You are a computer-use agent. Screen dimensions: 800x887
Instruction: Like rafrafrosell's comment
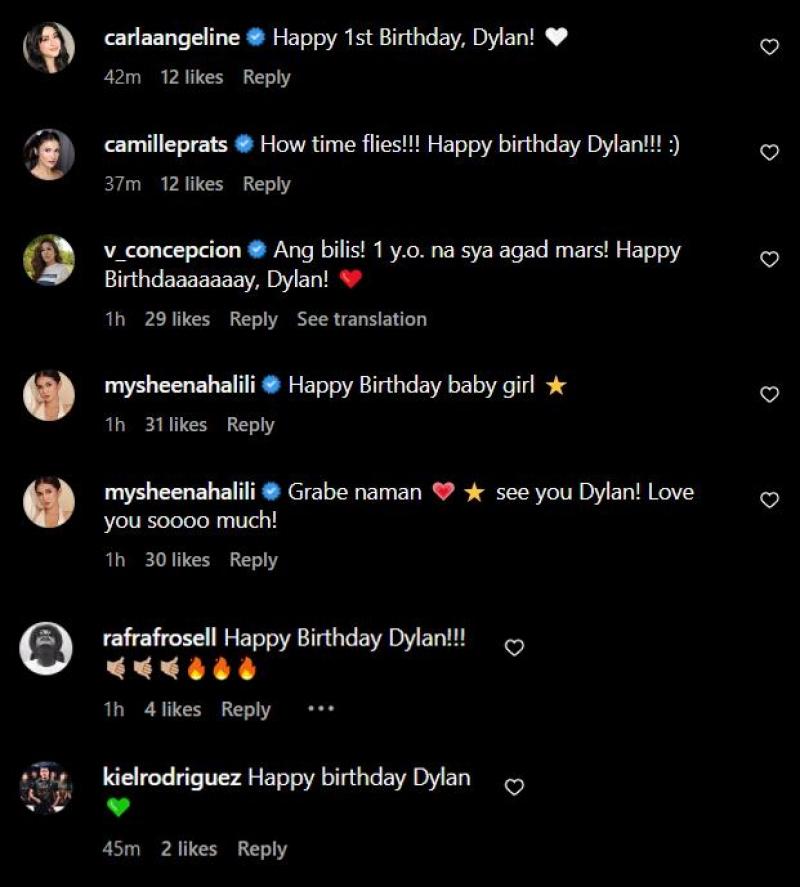(x=514, y=648)
